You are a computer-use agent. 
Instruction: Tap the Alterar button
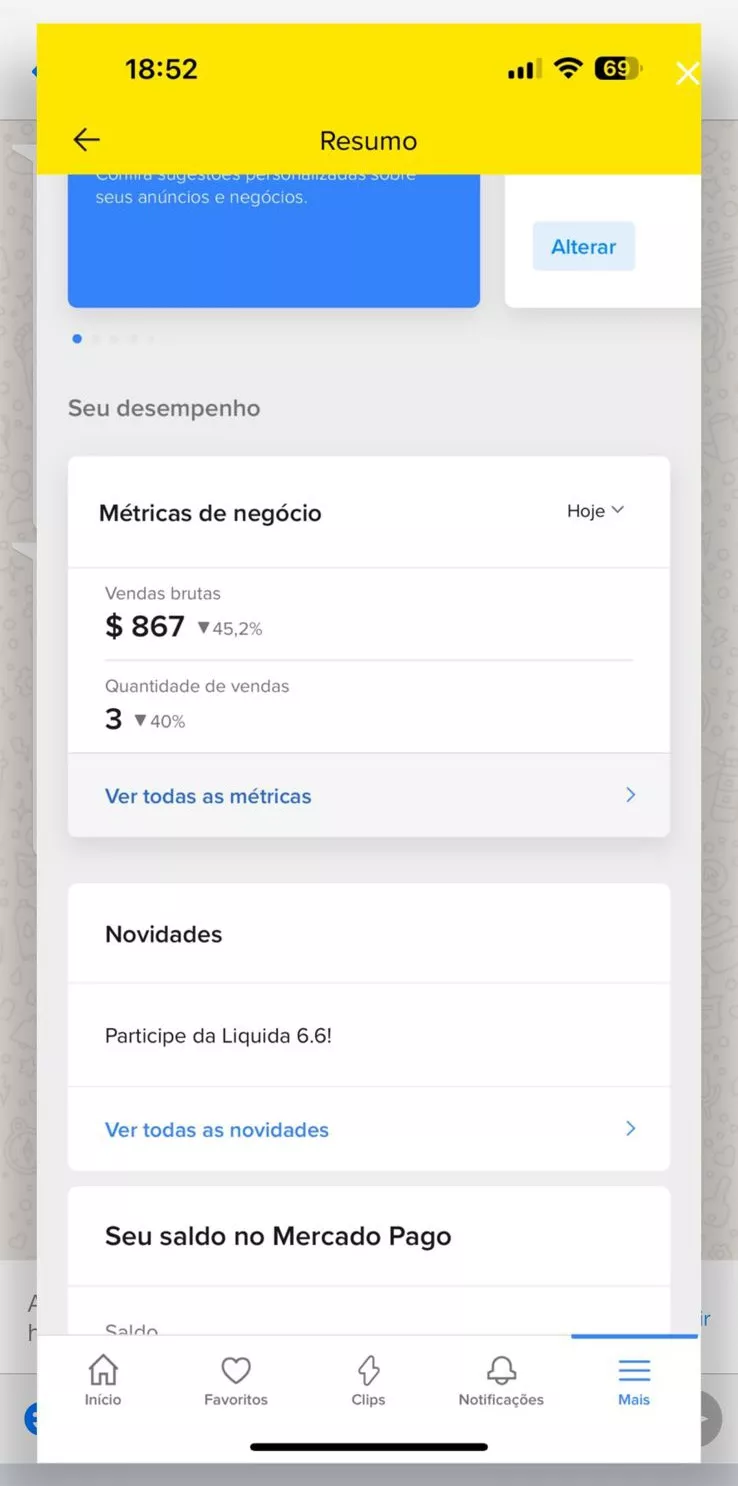pos(584,247)
